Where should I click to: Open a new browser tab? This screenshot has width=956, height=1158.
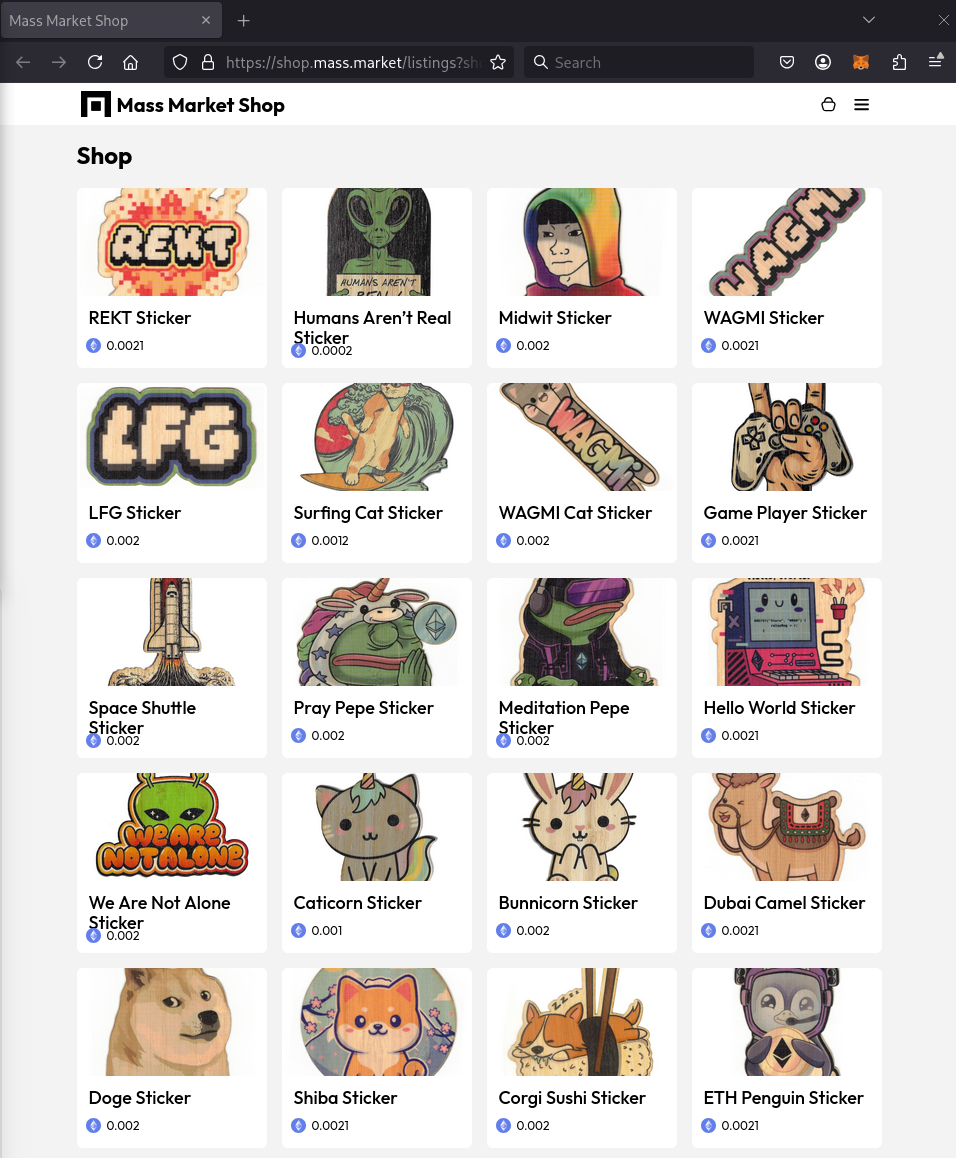(244, 21)
